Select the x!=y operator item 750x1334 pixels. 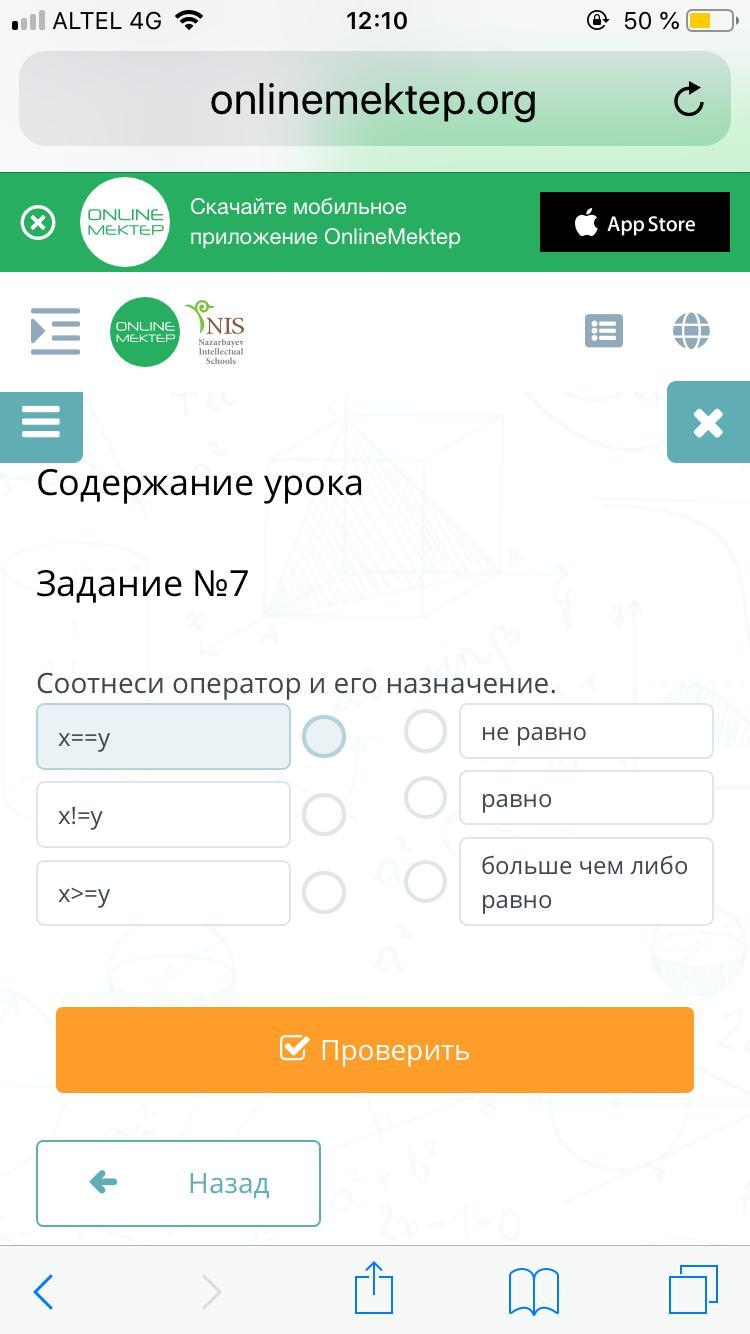163,815
